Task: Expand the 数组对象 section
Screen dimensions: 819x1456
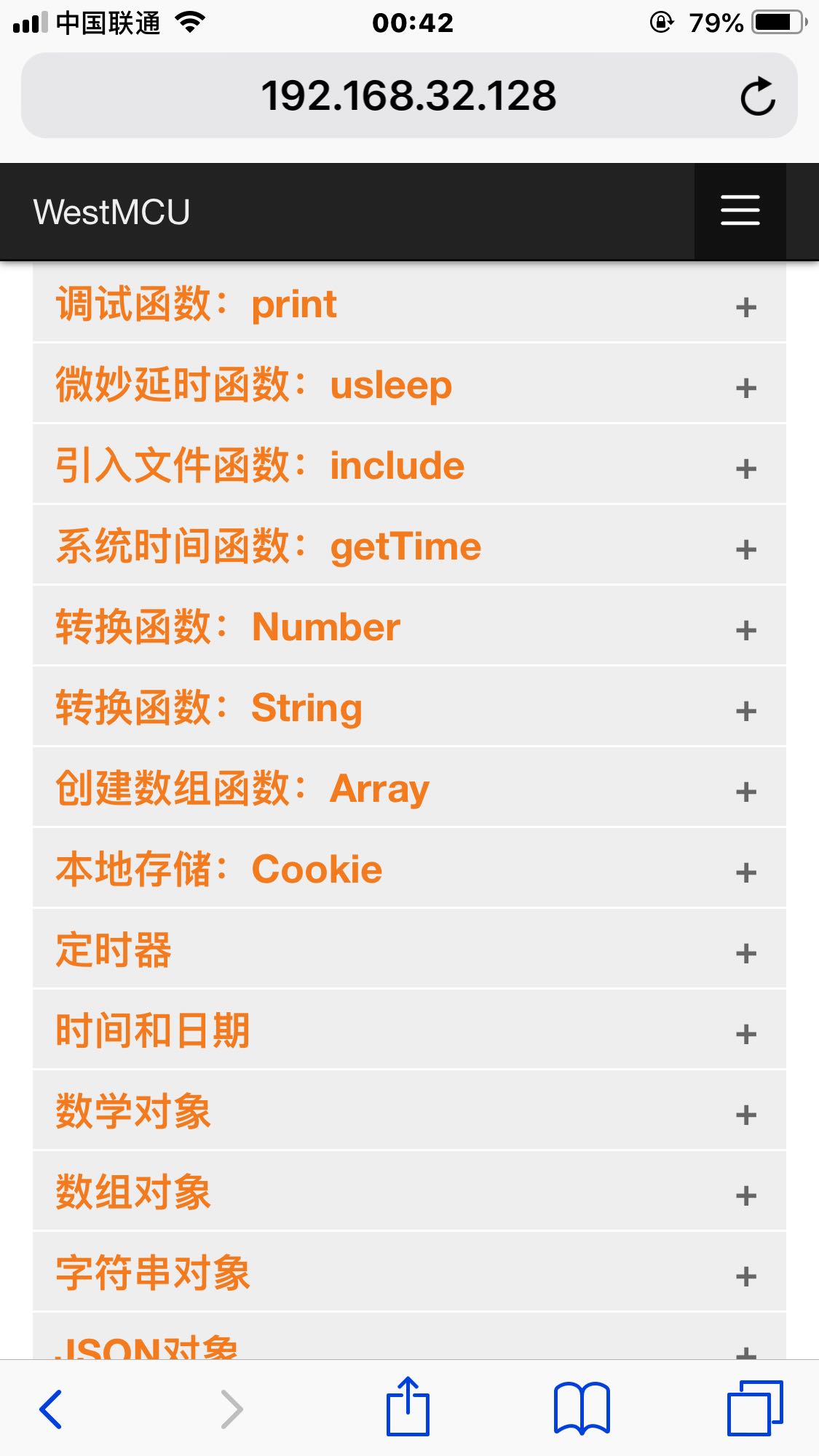Action: point(409,1192)
